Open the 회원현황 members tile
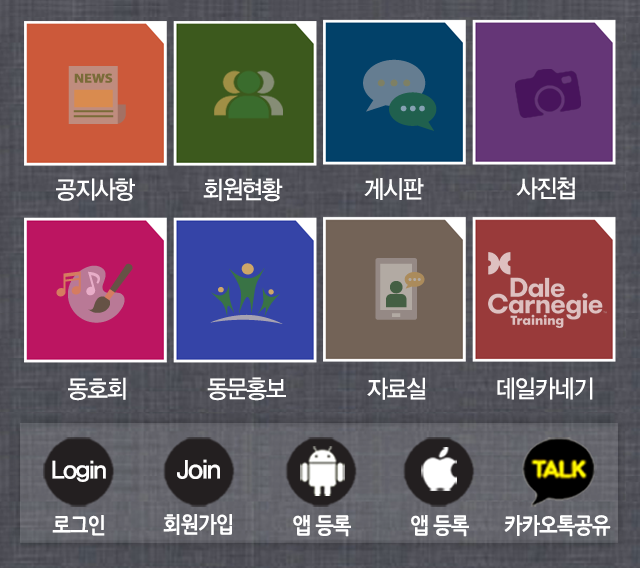This screenshot has width=640, height=568. pyautogui.click(x=244, y=93)
